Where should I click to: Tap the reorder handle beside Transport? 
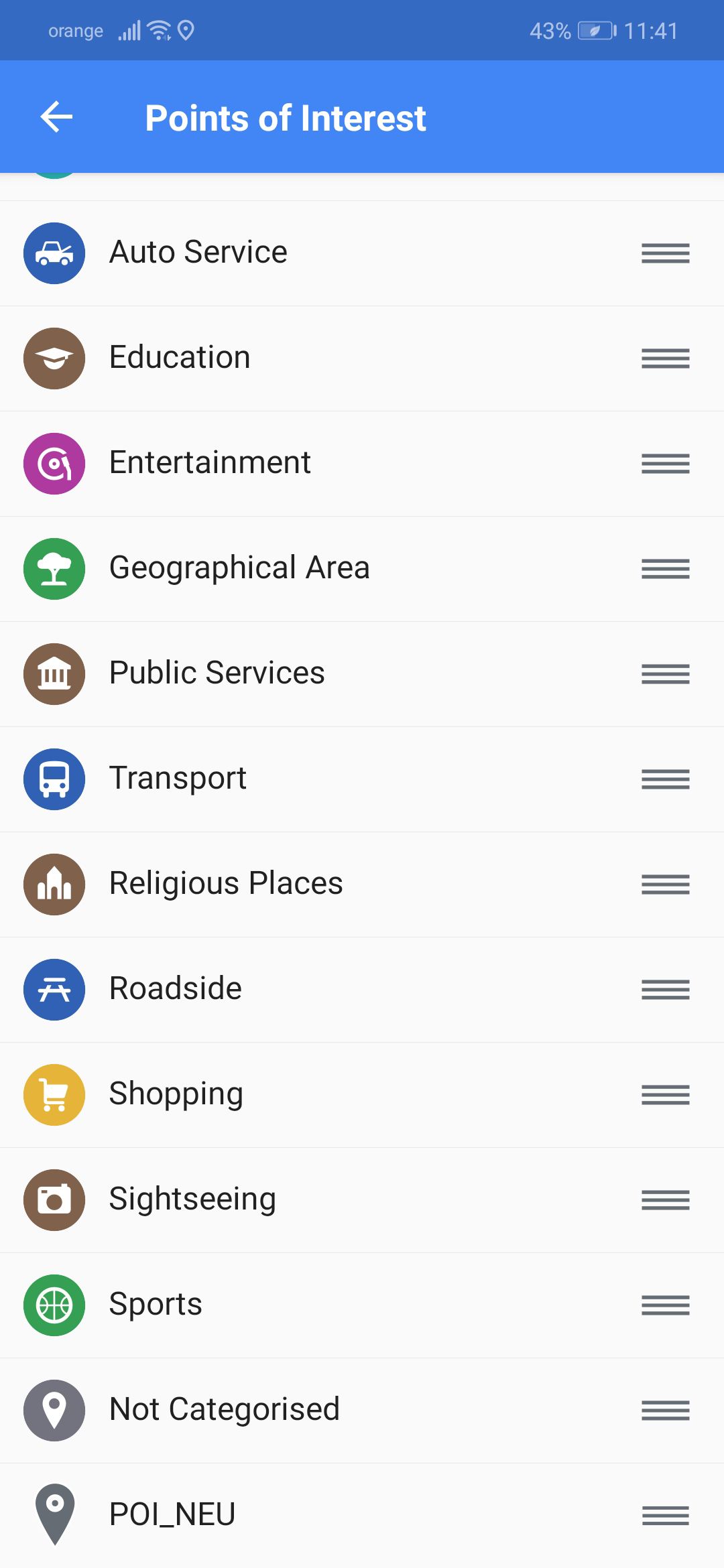(x=666, y=779)
